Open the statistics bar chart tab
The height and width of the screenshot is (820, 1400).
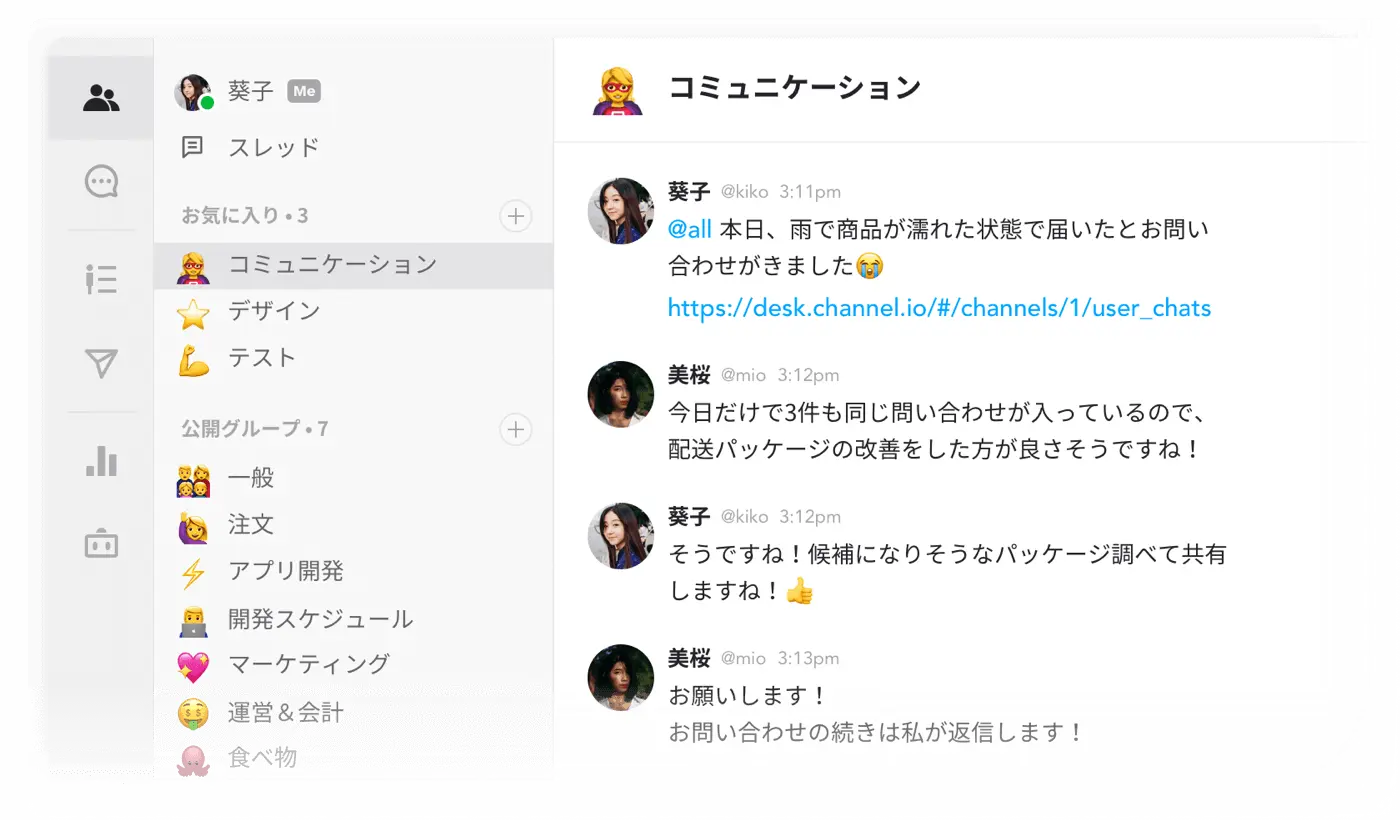(101, 461)
